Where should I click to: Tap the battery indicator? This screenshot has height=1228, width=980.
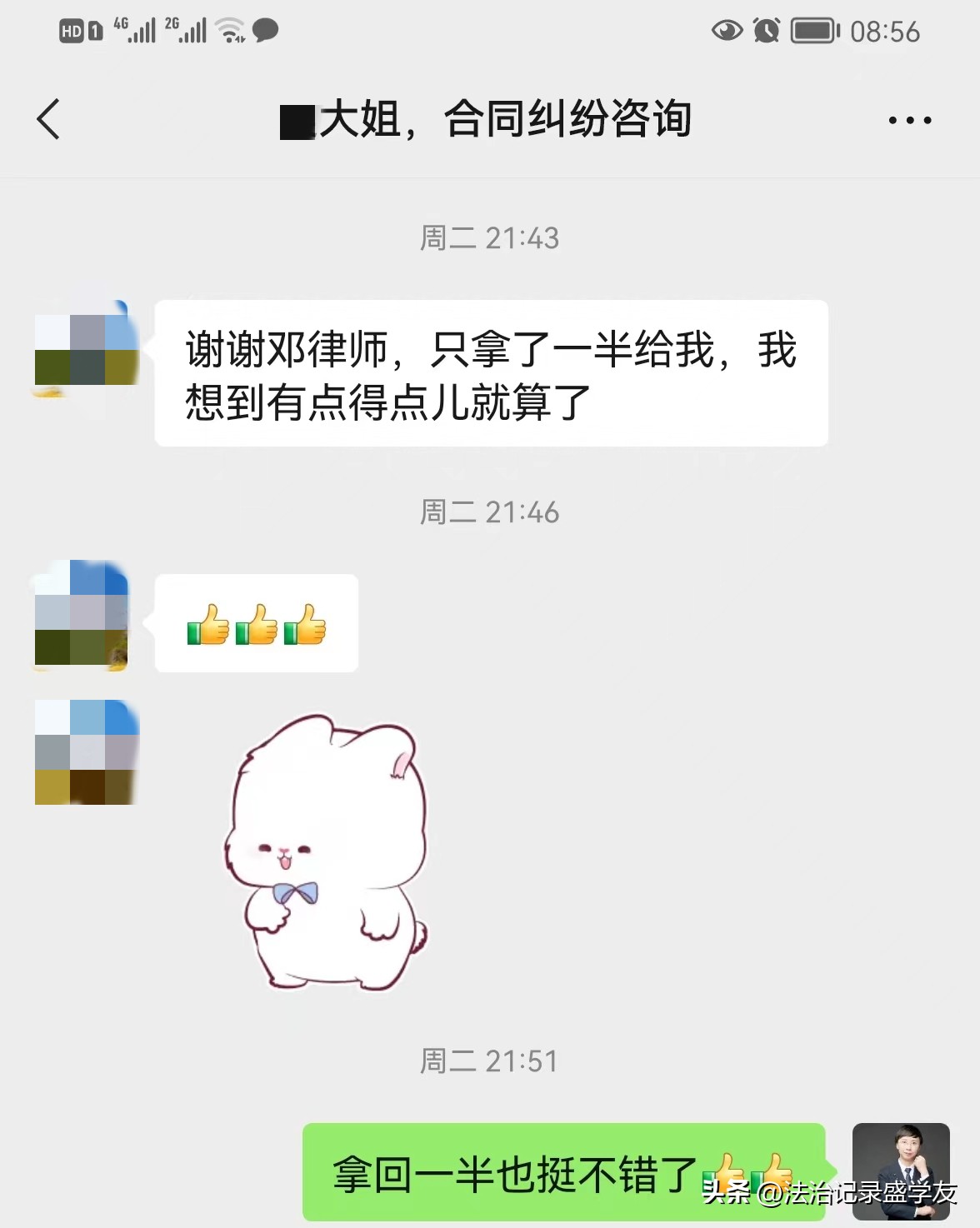point(810,31)
